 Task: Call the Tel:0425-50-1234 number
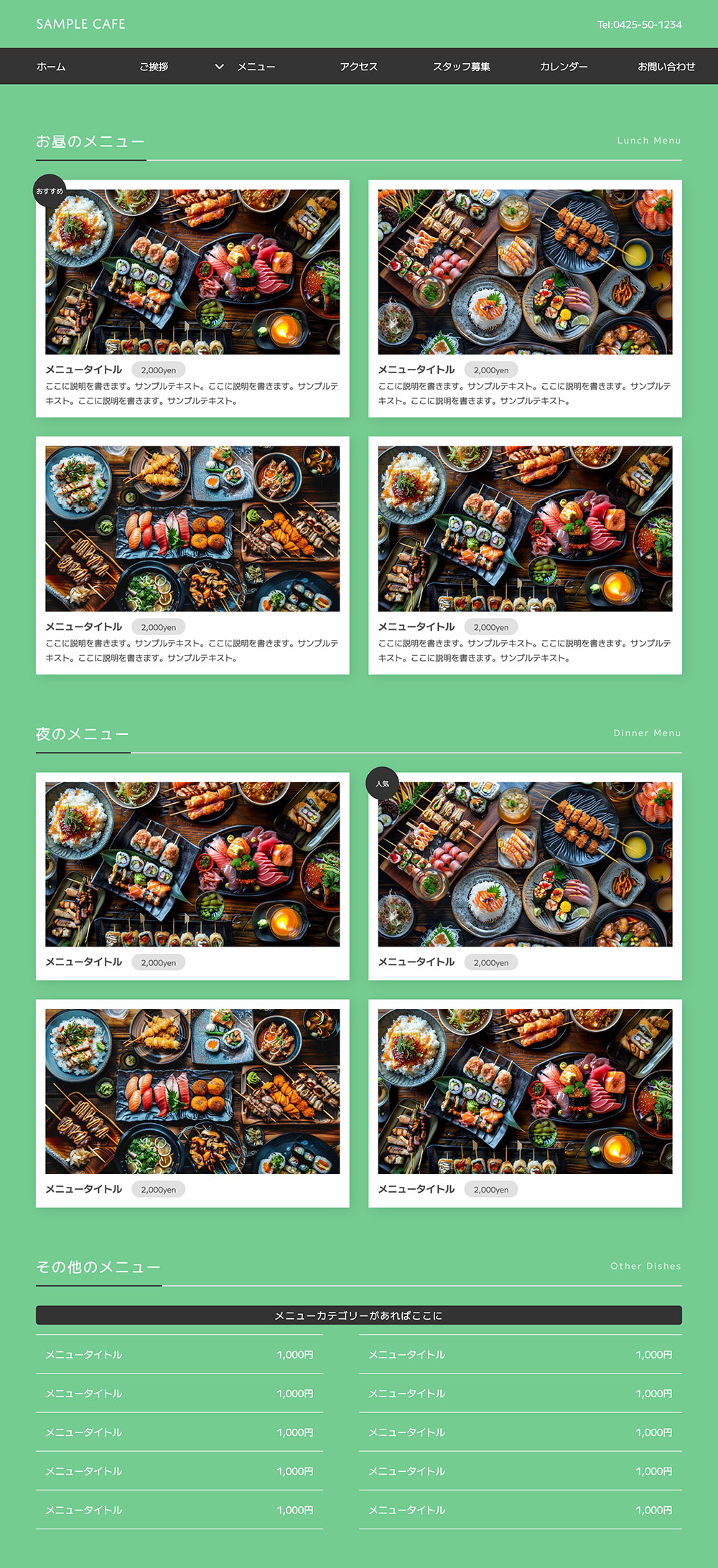click(639, 25)
